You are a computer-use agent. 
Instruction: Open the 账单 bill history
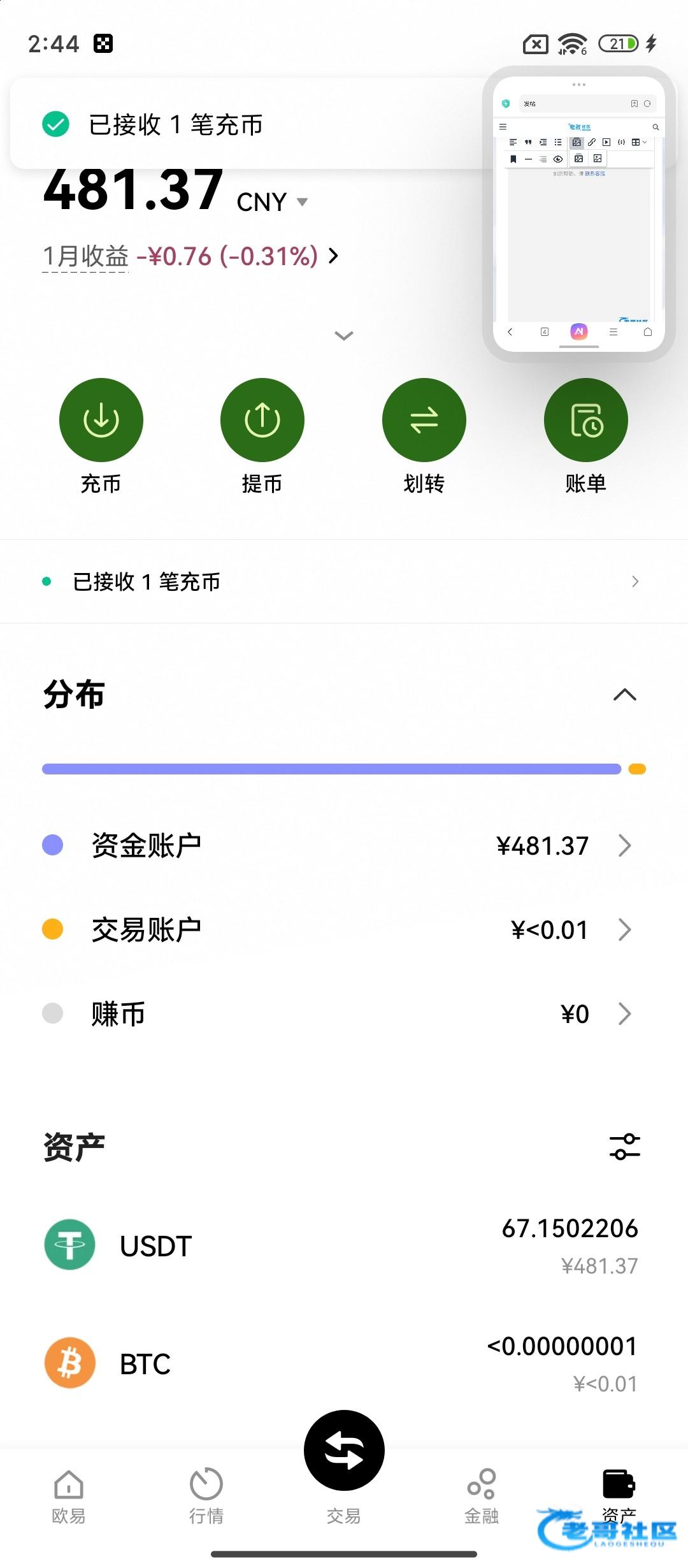pos(586,421)
